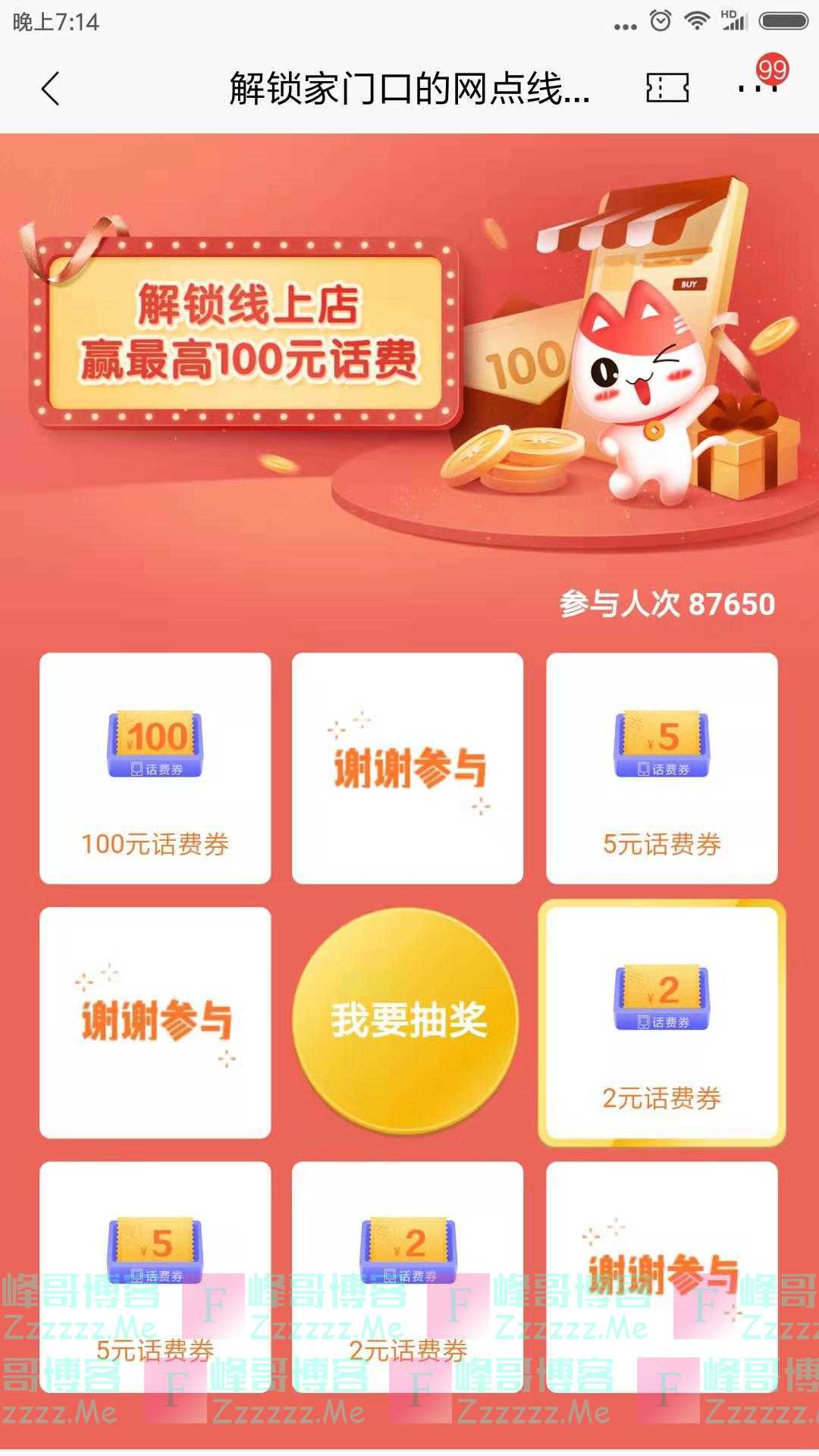This screenshot has width=819, height=1456.
Task: Tap the truncated page title 解锁家门口的网点线...
Action: [x=409, y=89]
